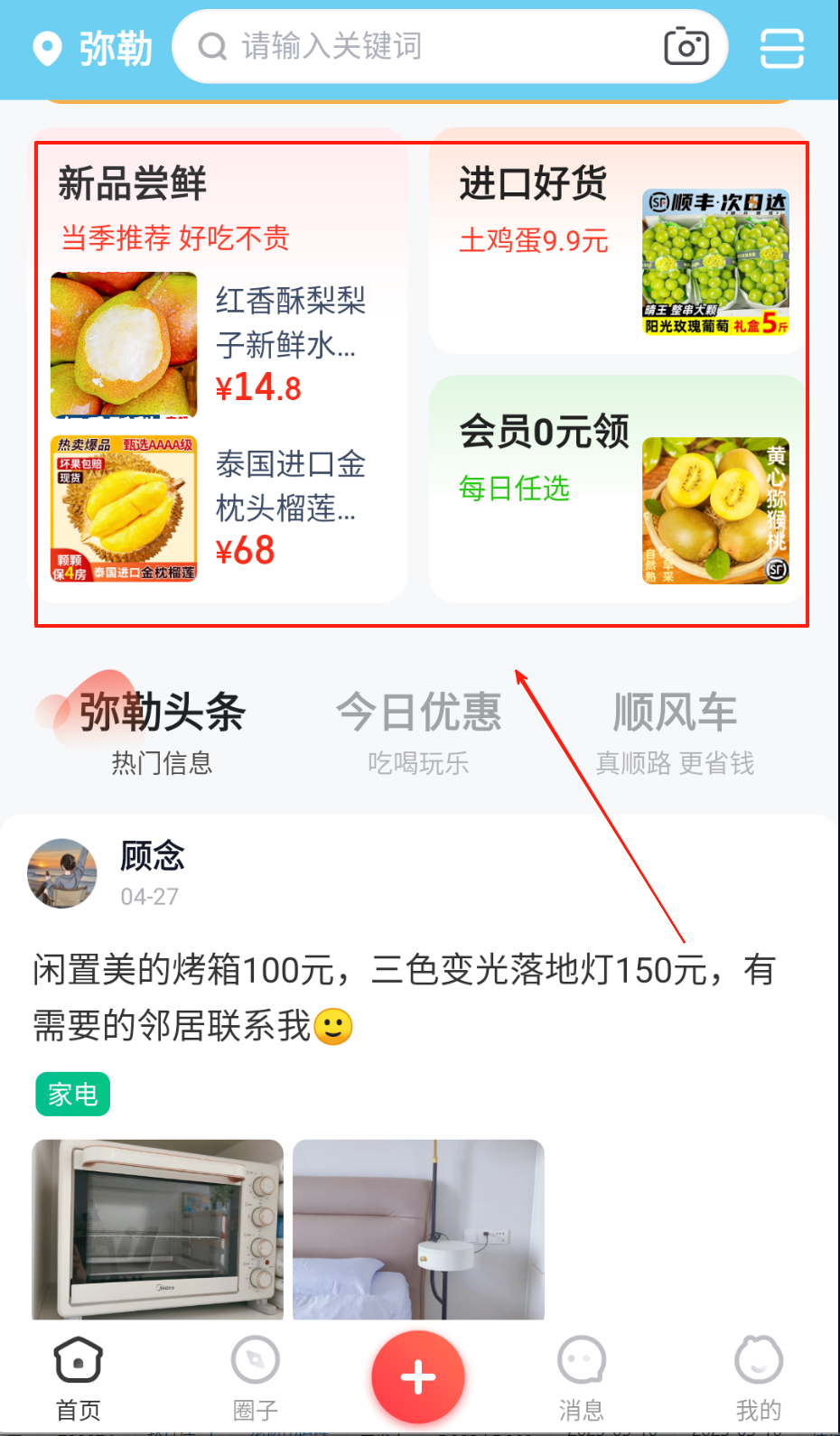Image resolution: width=840 pixels, height=1436 pixels.
Task: Tap the keyword search field
Action: point(425,46)
